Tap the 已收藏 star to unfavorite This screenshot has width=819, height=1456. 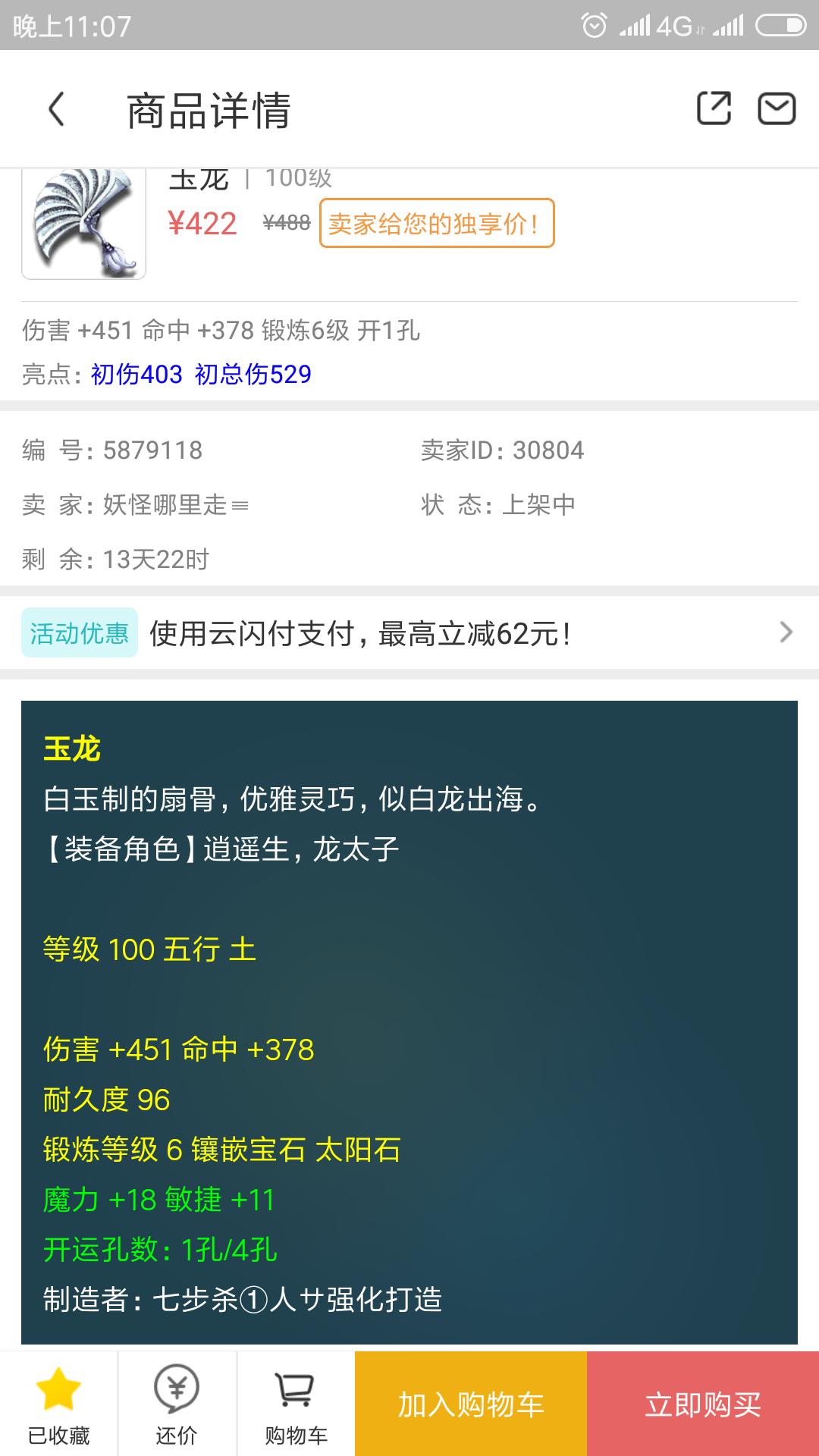[58, 1404]
